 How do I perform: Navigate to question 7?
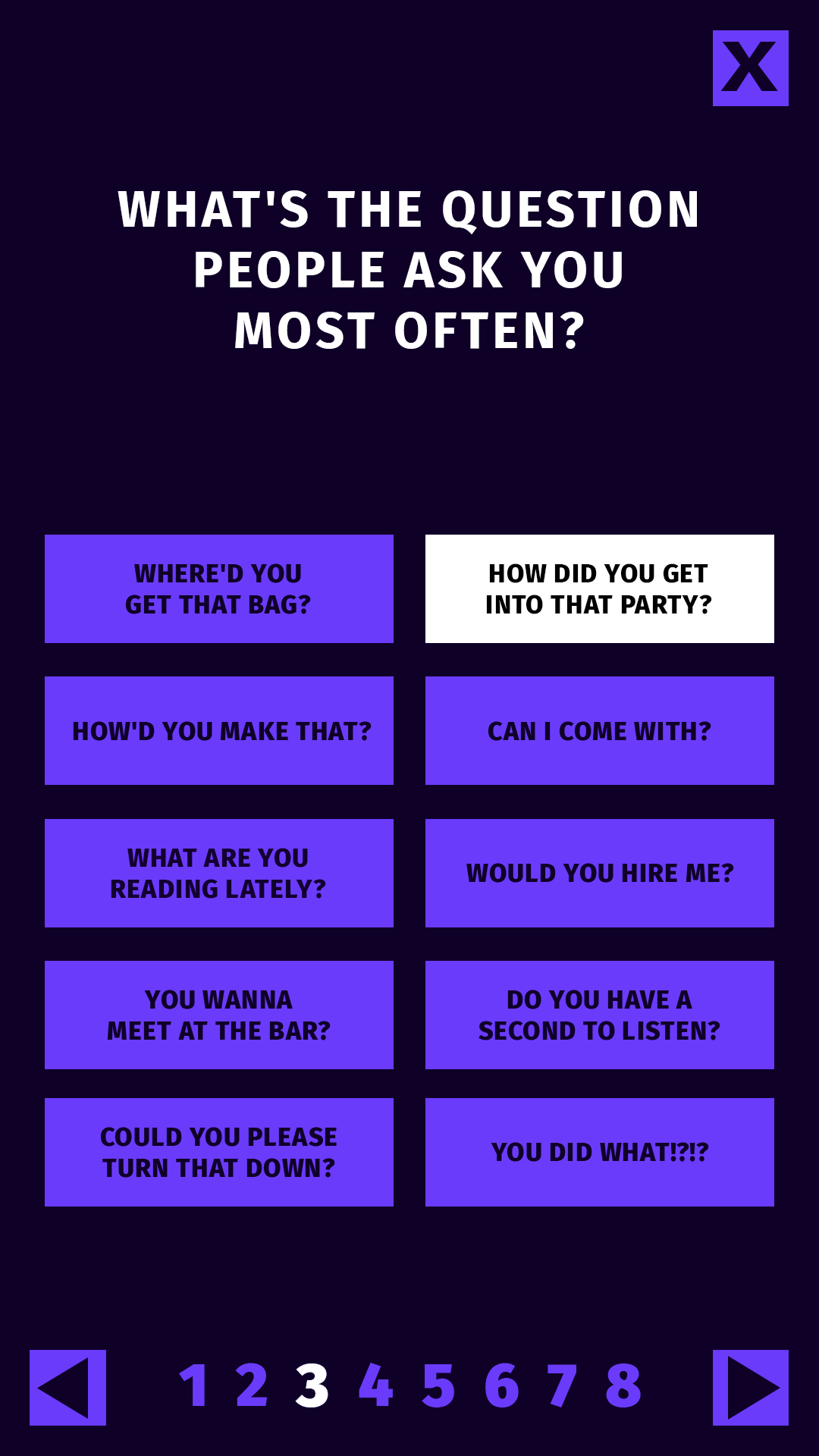(562, 1385)
